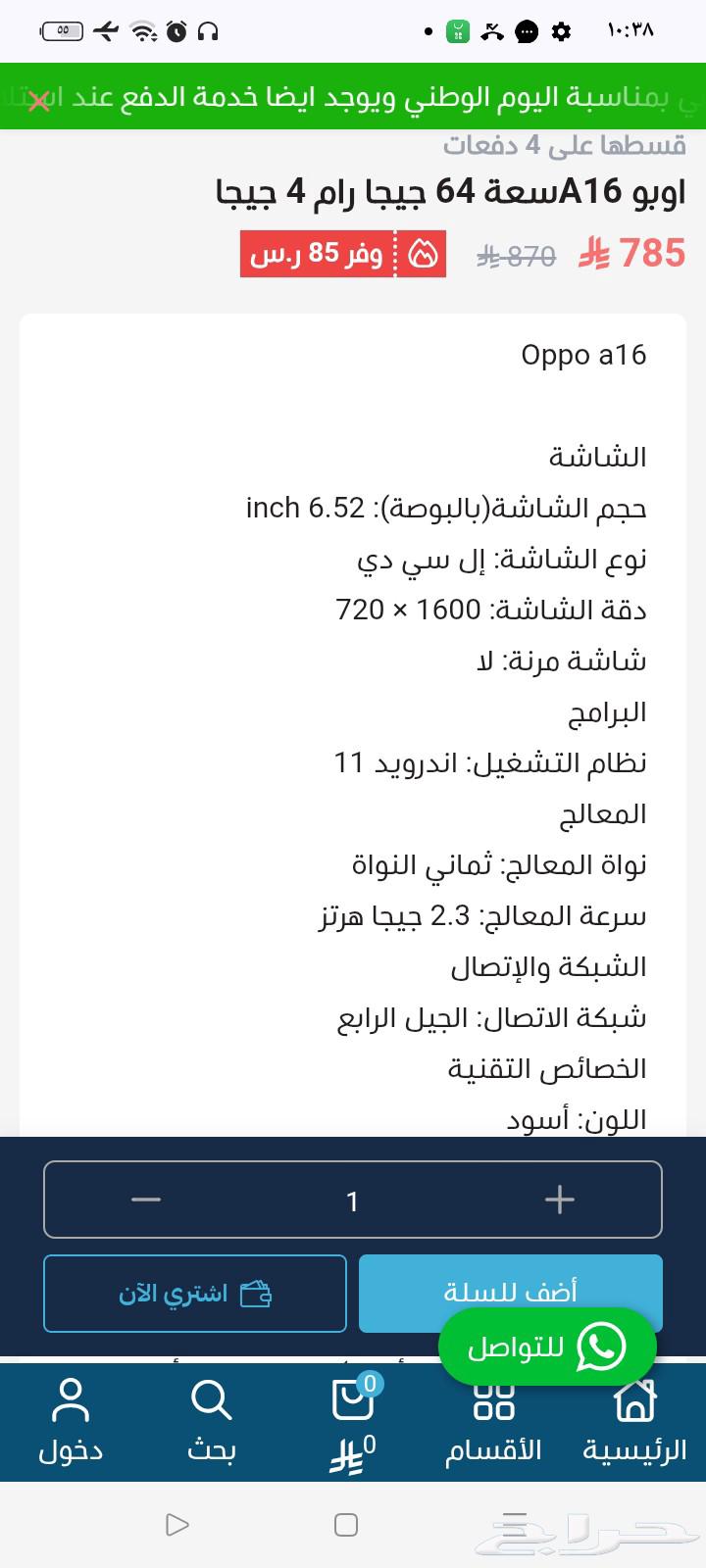Tap the quantity input field showing 1
The image size is (706, 1568).
pos(353,1199)
